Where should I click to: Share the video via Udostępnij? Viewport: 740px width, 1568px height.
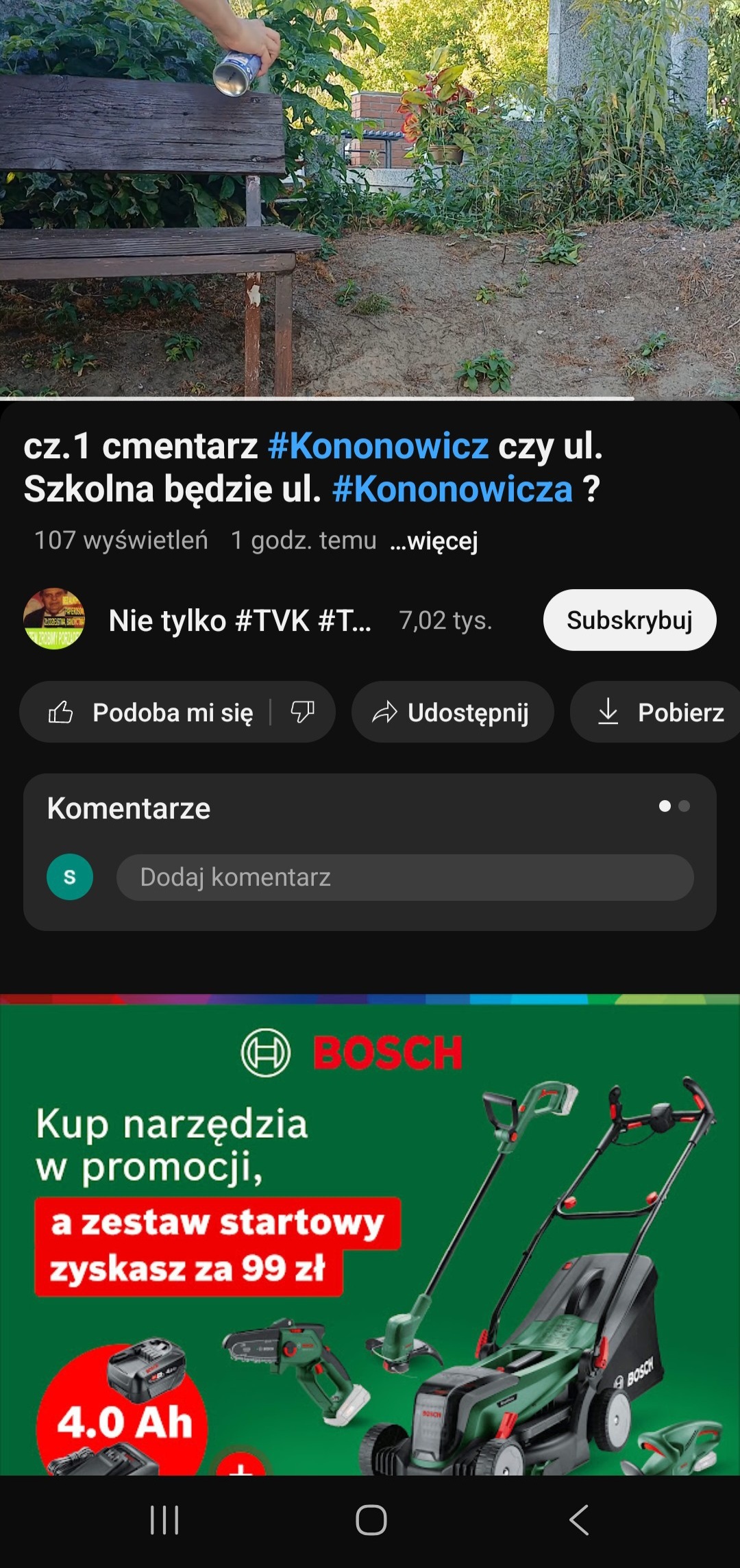(452, 712)
